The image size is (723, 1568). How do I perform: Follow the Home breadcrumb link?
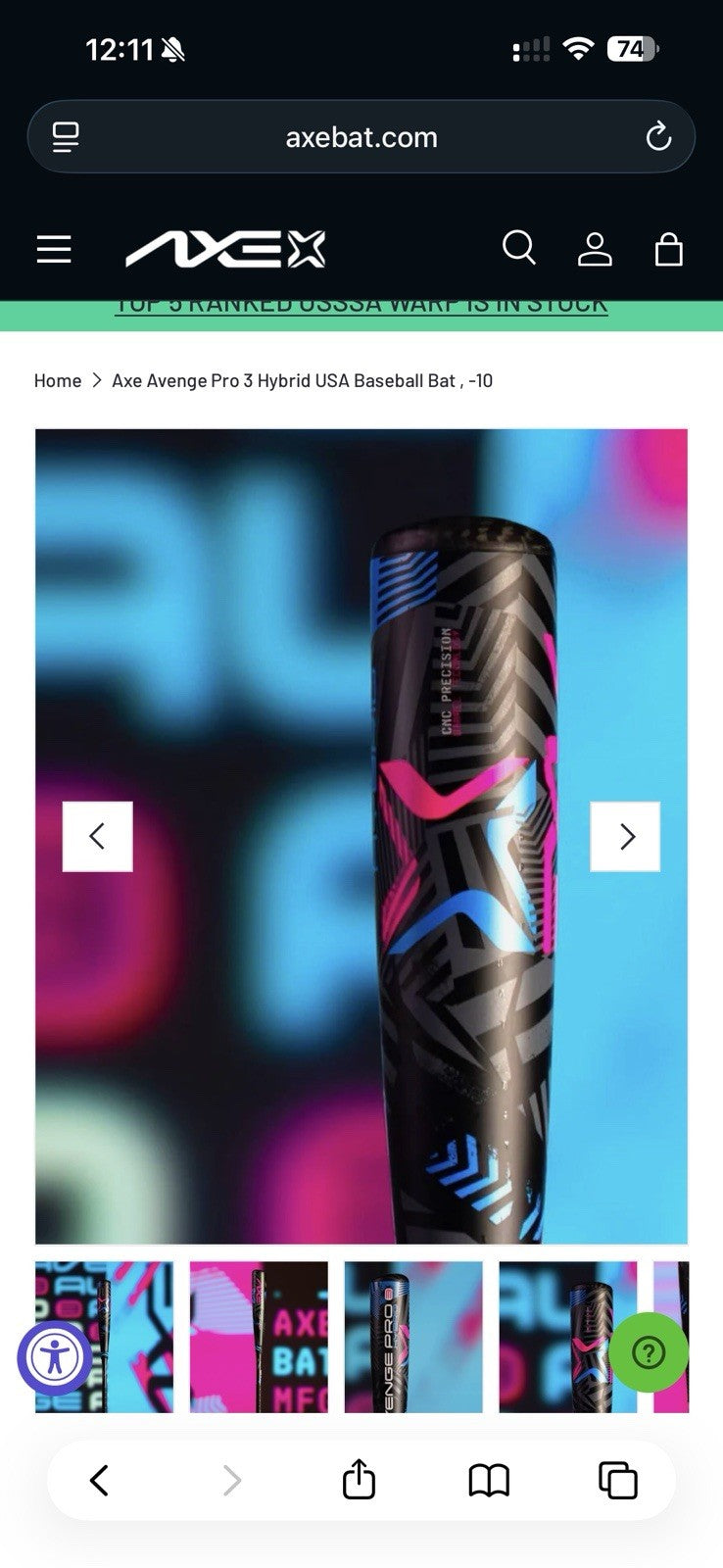coord(58,380)
